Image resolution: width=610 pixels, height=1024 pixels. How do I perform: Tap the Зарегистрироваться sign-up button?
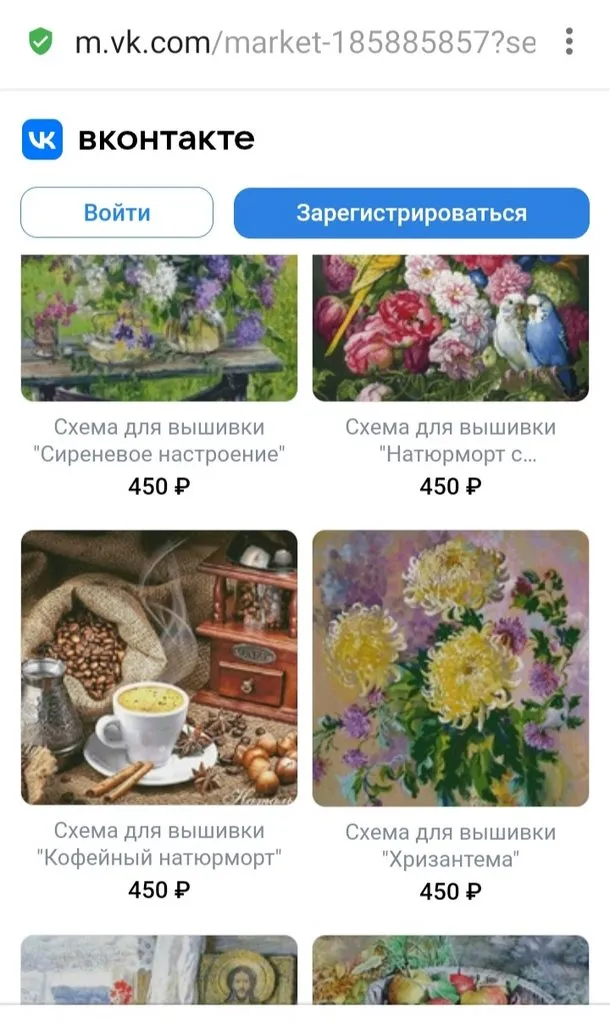[411, 213]
